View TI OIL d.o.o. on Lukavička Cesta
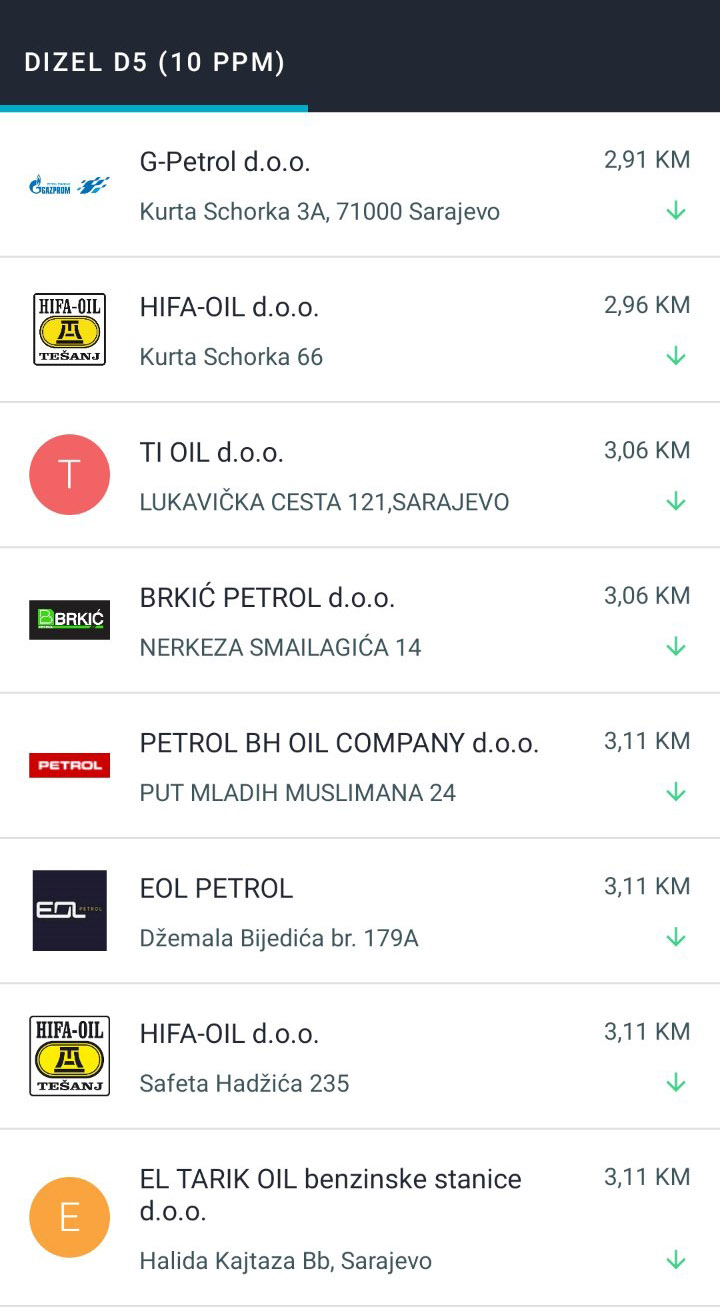720x1311 pixels. [360, 475]
